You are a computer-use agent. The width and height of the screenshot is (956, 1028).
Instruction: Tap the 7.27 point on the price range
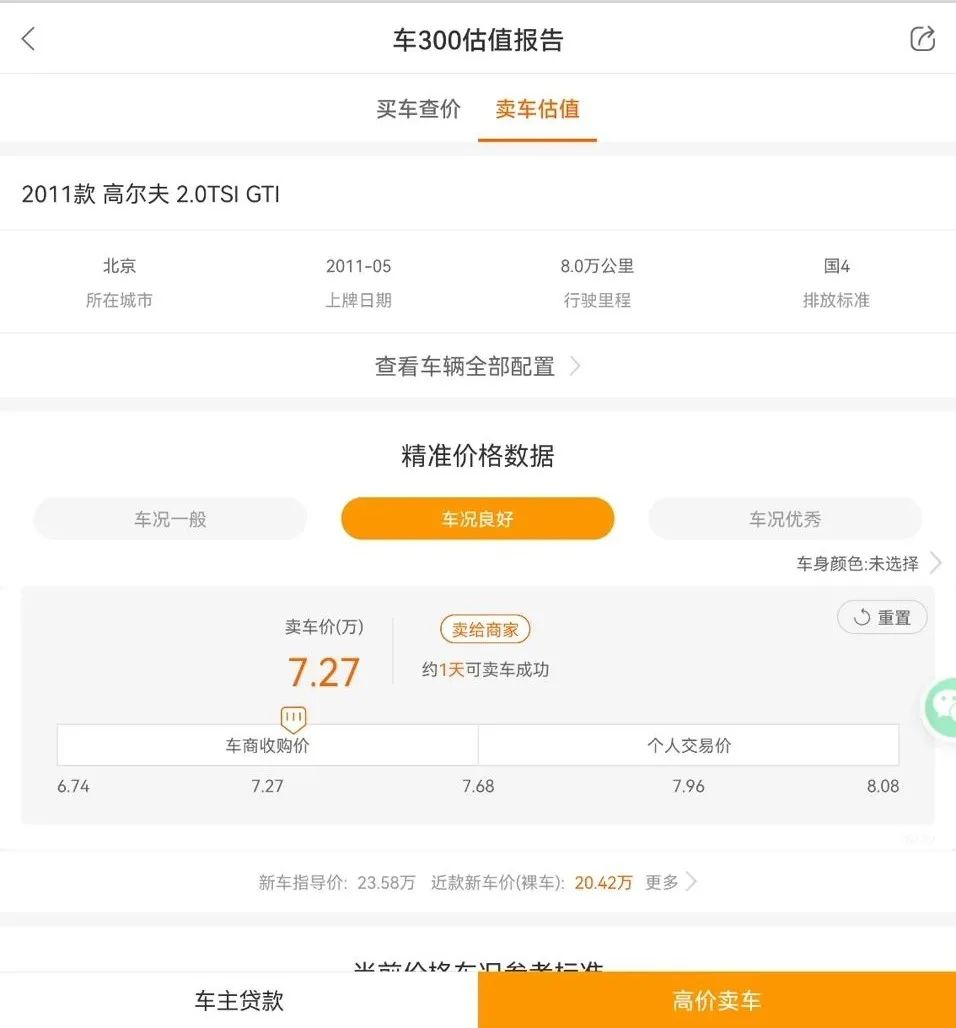pyautogui.click(x=267, y=786)
